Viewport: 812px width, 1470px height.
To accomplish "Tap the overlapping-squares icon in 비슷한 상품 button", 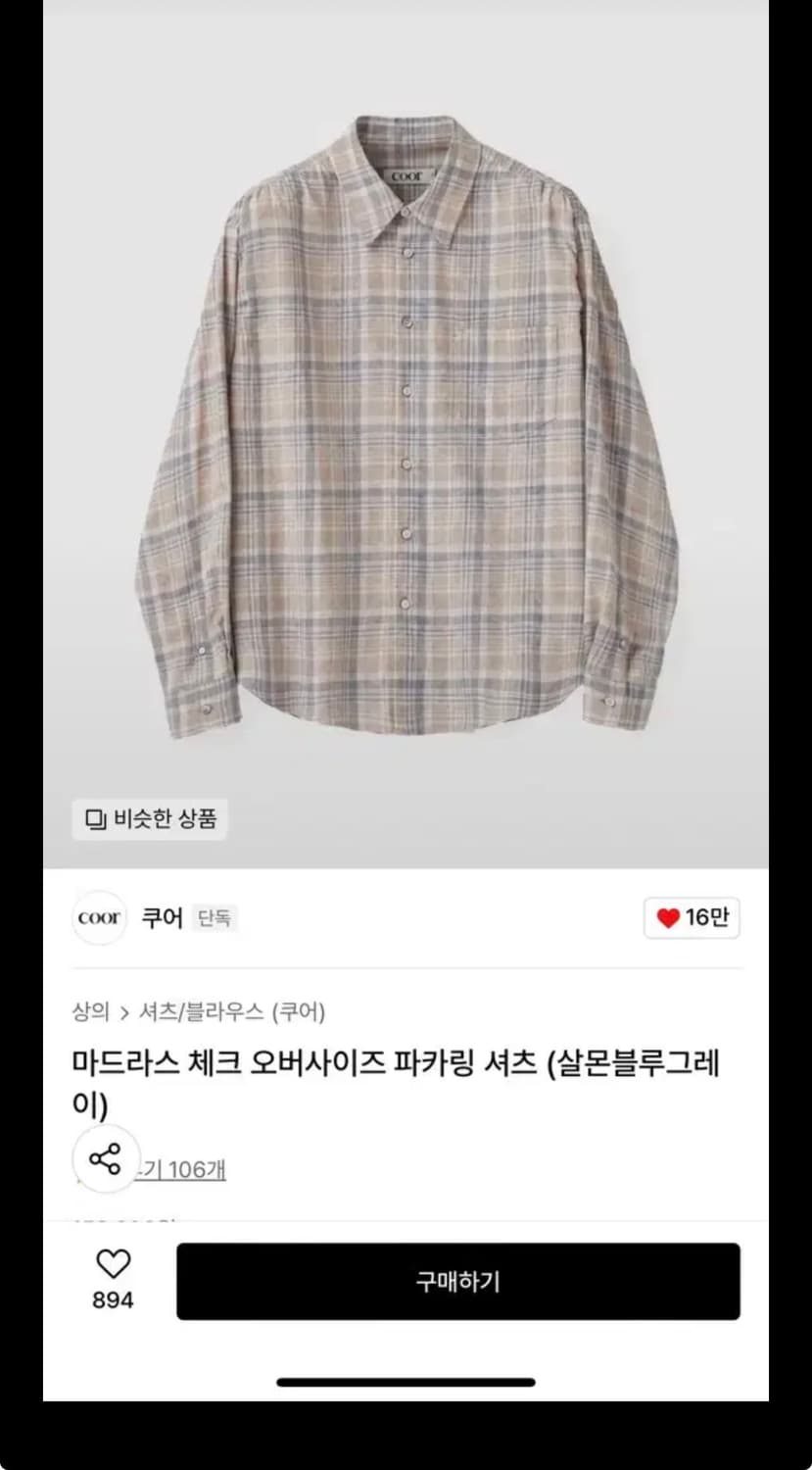I will tap(94, 819).
